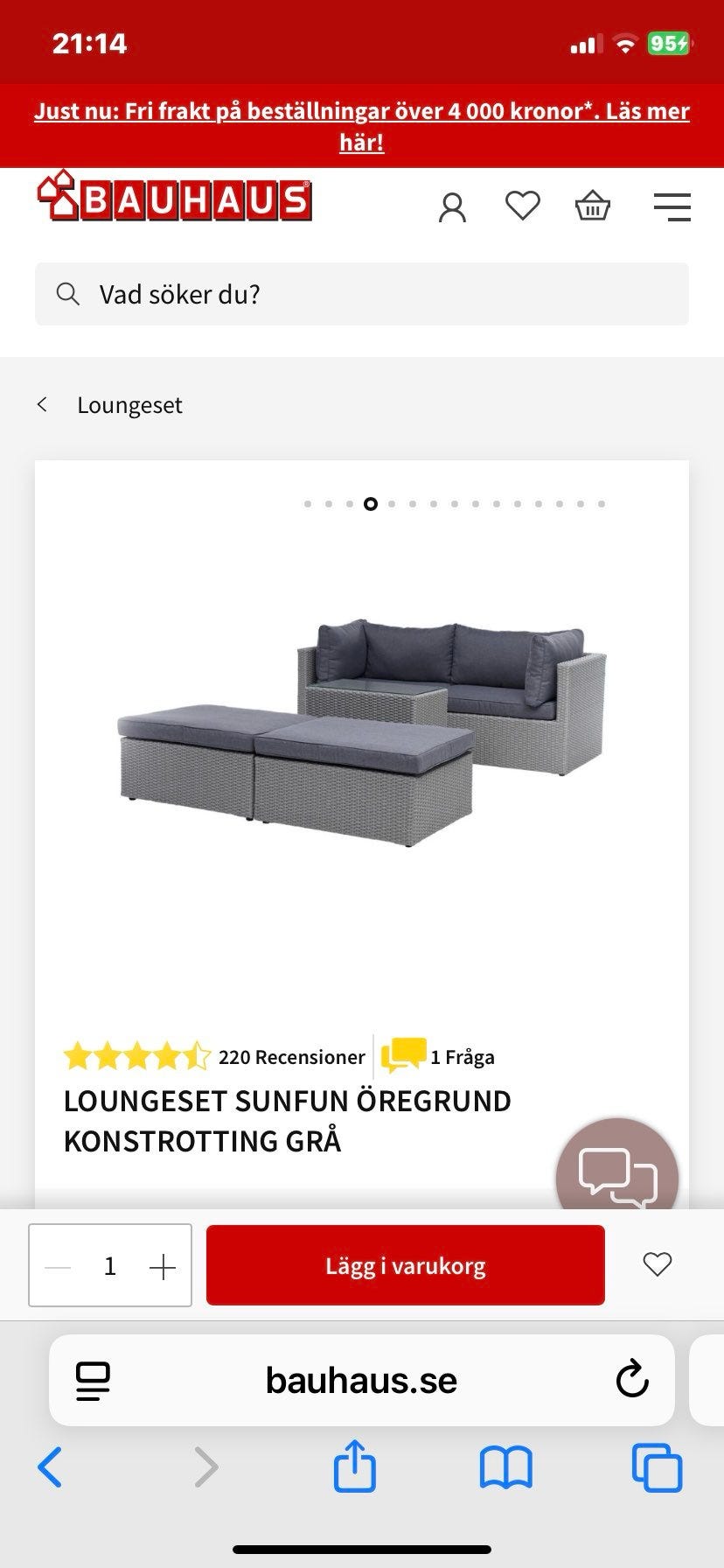
Task: Tap 'Lägg i varukorg' to add to cart
Action: coord(405,1265)
